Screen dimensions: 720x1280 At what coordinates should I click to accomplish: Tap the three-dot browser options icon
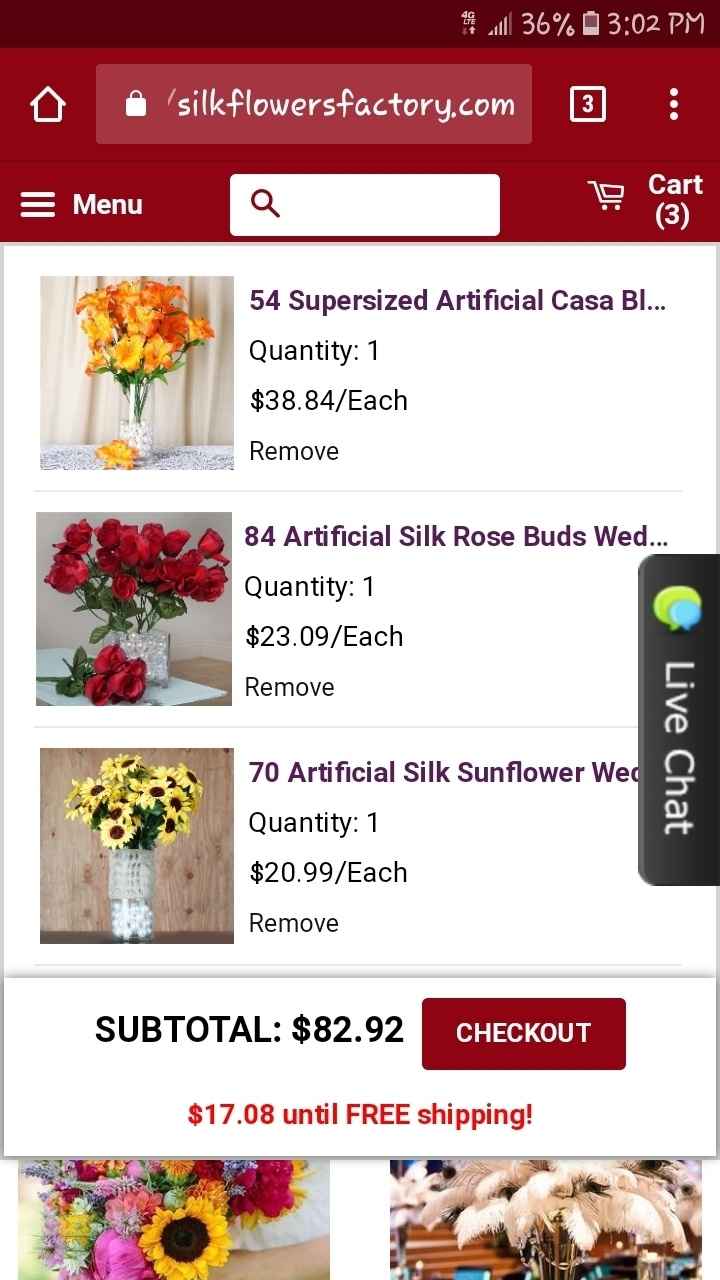click(x=673, y=103)
